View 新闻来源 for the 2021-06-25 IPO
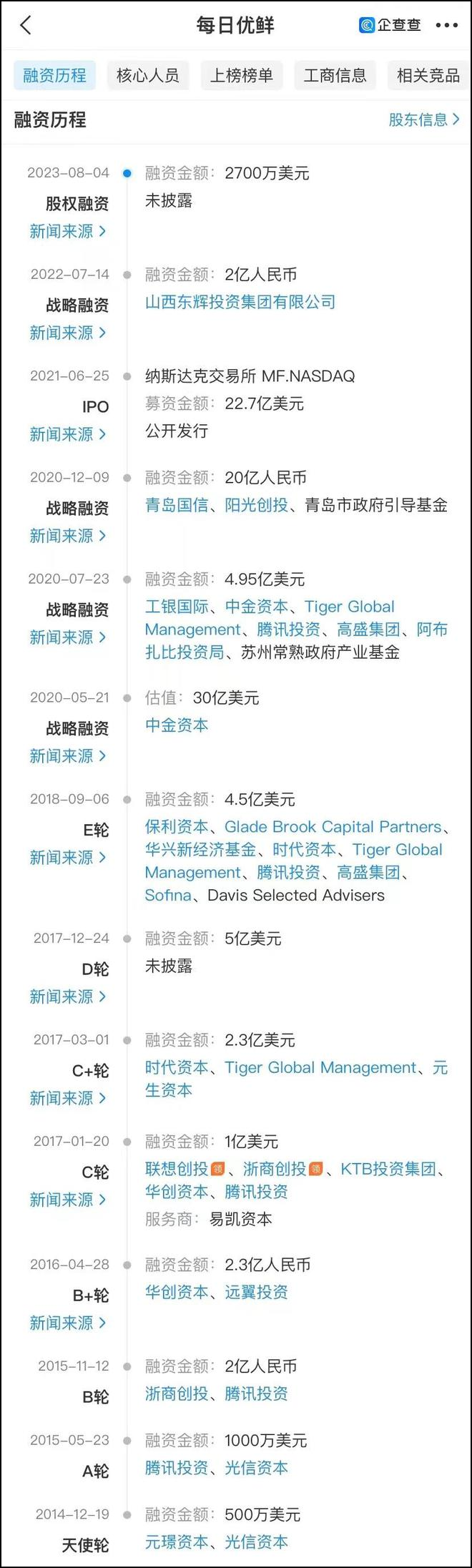The height and width of the screenshot is (1568, 472). 67,434
